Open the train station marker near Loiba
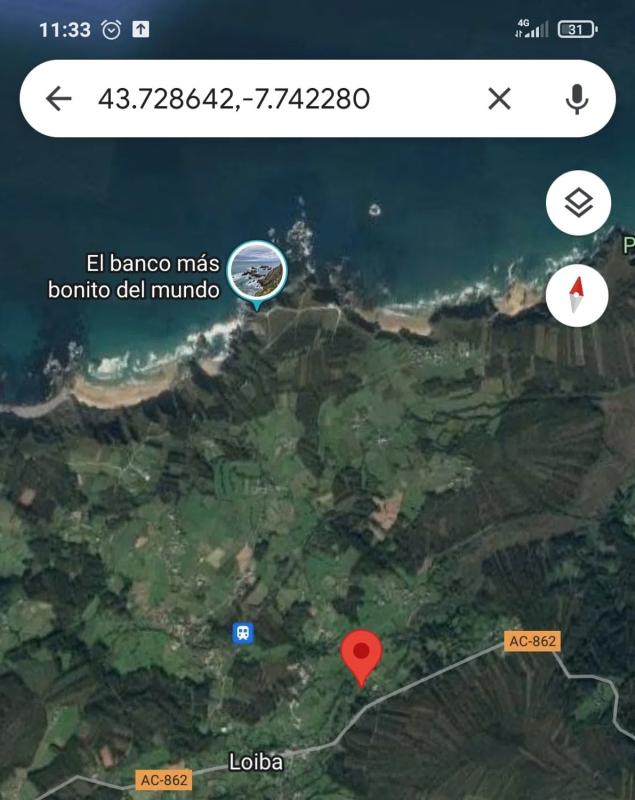 click(243, 632)
